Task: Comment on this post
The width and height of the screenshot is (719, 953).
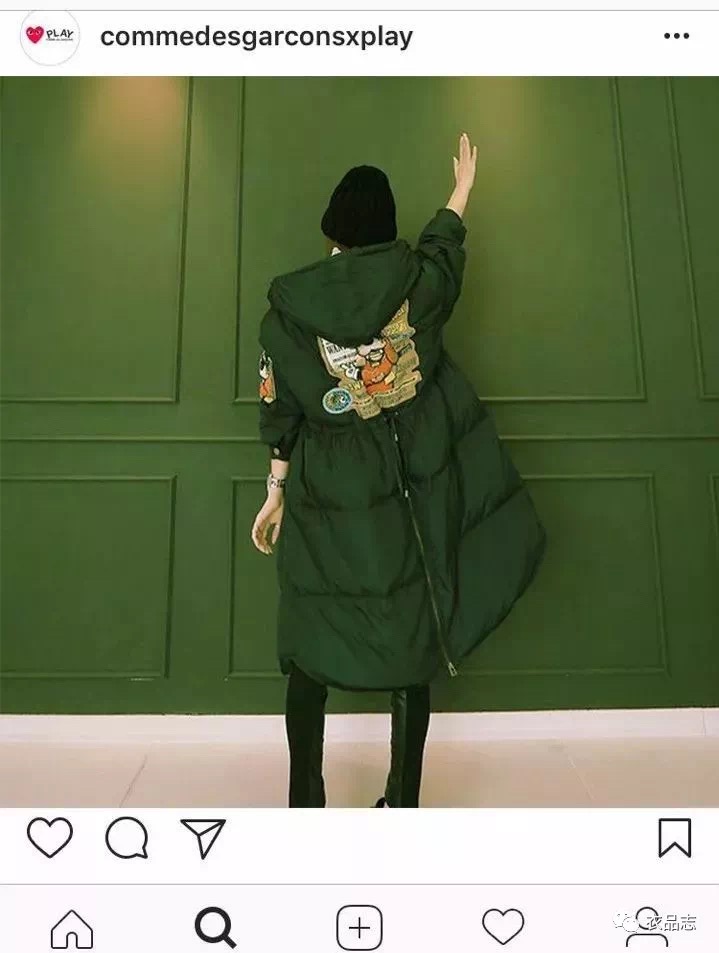Action: coord(127,838)
